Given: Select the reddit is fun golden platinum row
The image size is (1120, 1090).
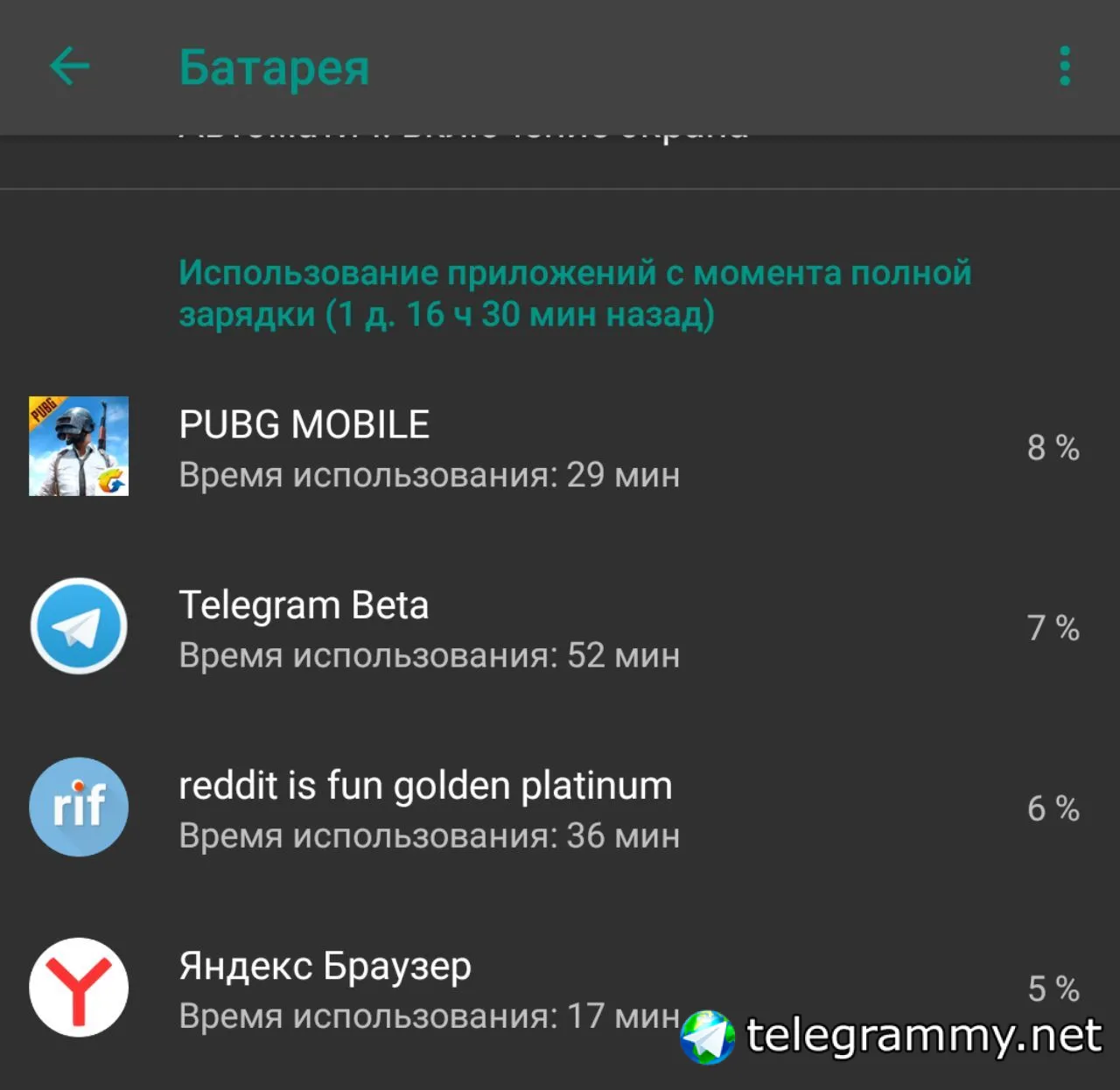Looking at the screenshot, I should coord(560,807).
